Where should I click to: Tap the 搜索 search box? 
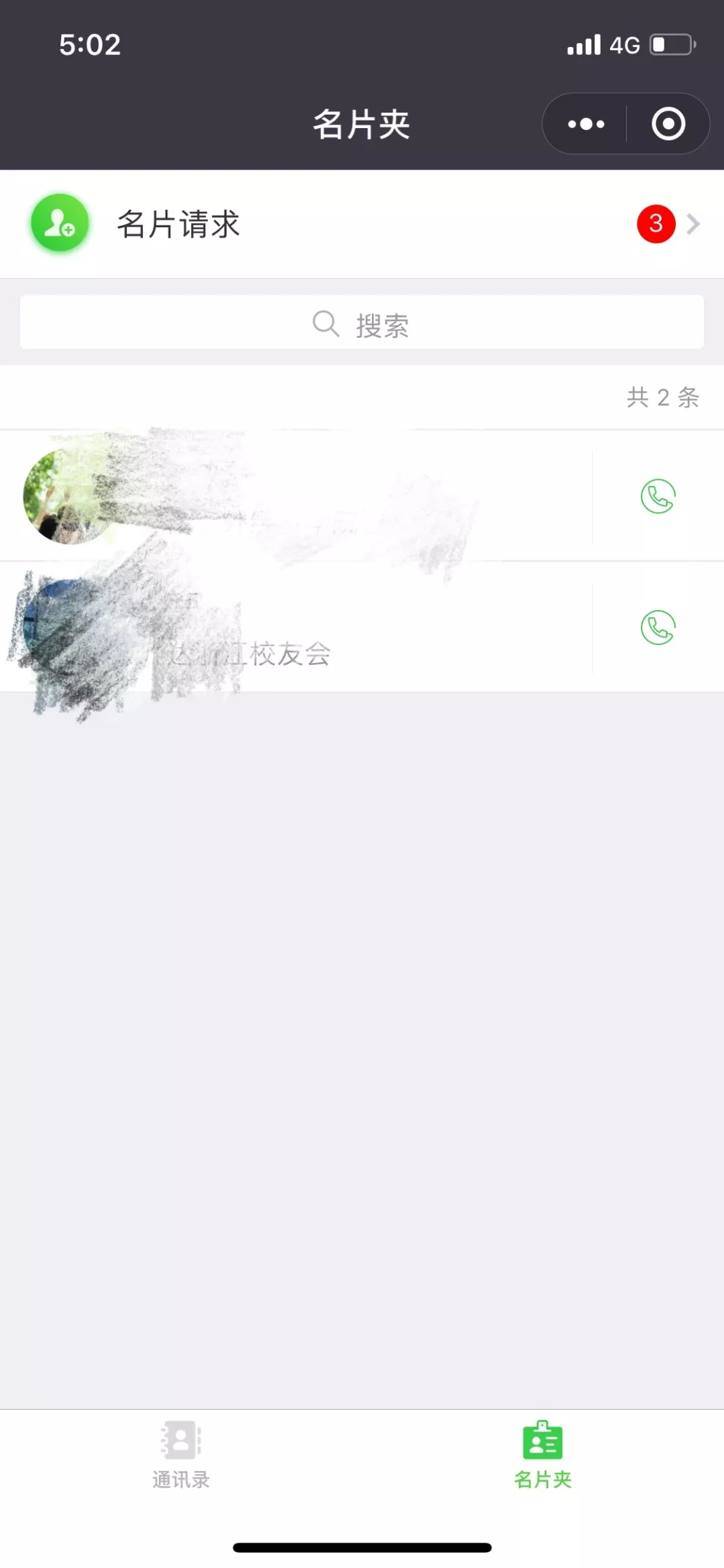(x=362, y=322)
